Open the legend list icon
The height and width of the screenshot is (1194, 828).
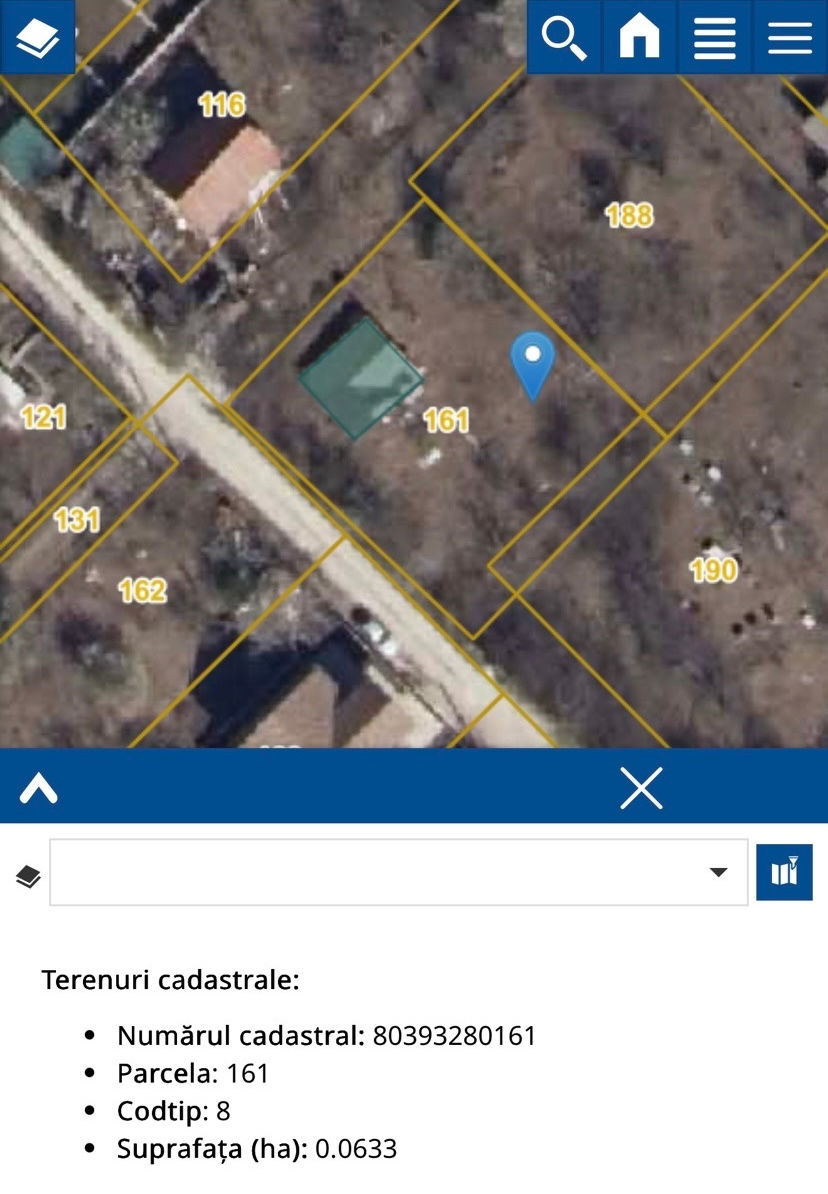715,37
